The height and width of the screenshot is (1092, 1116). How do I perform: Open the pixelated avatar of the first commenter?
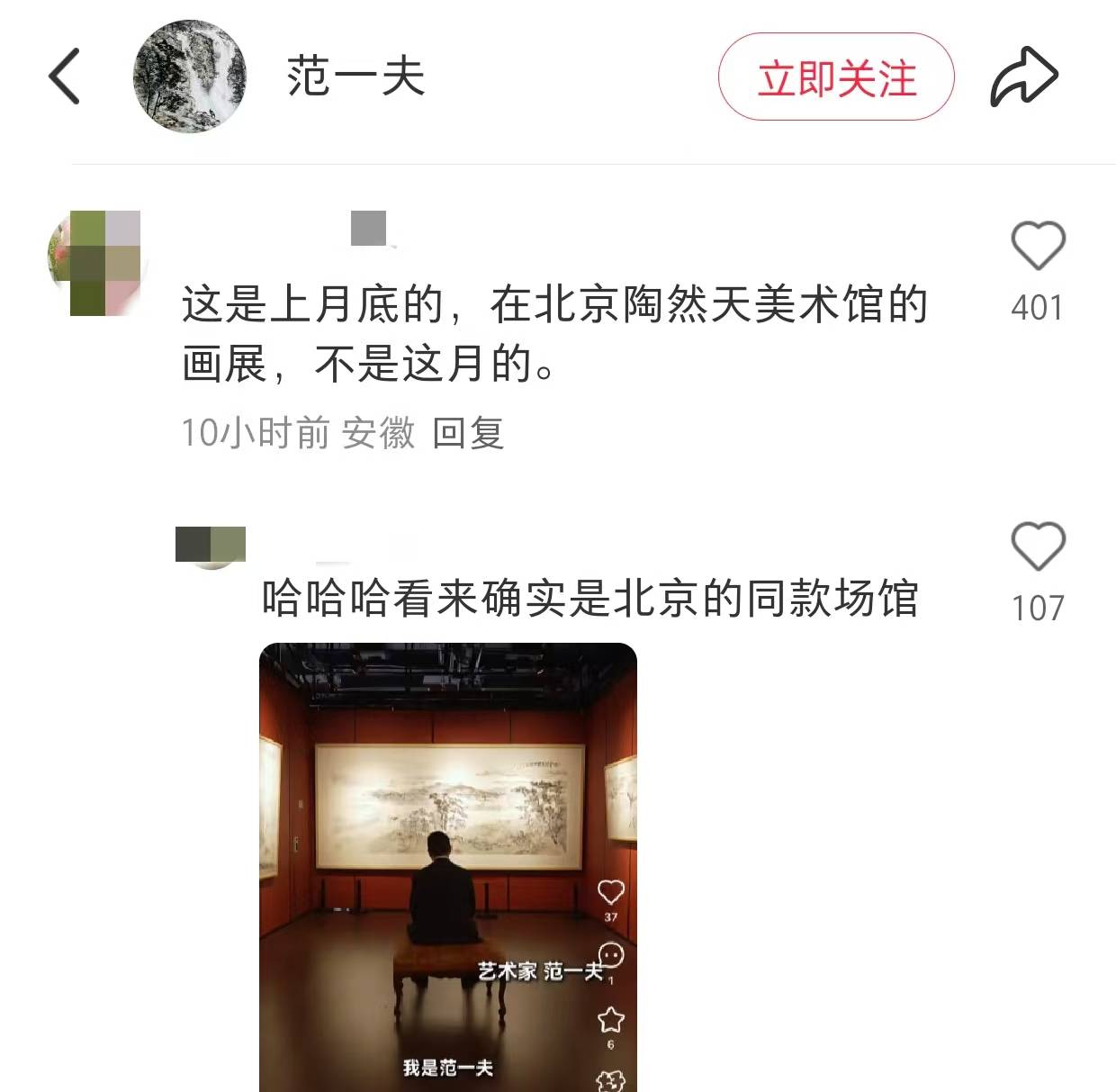[x=97, y=261]
